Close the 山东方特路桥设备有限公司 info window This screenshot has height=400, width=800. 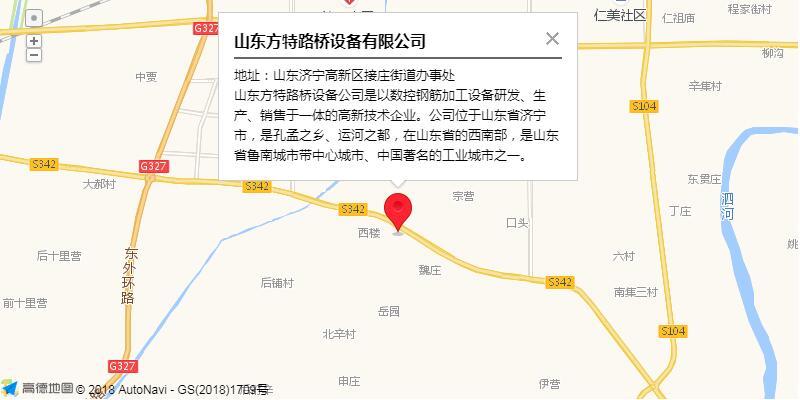click(552, 39)
